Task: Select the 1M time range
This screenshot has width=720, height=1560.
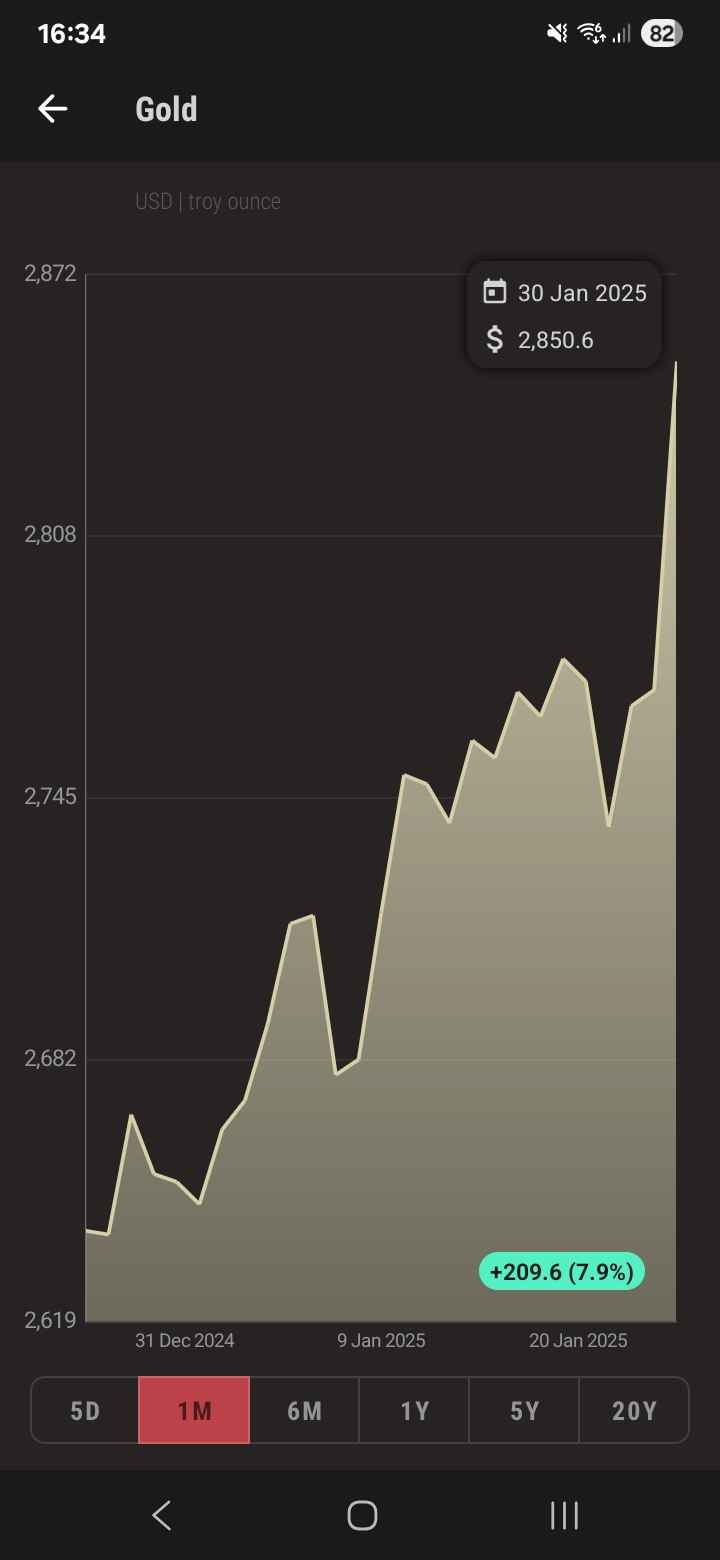Action: tap(194, 1410)
